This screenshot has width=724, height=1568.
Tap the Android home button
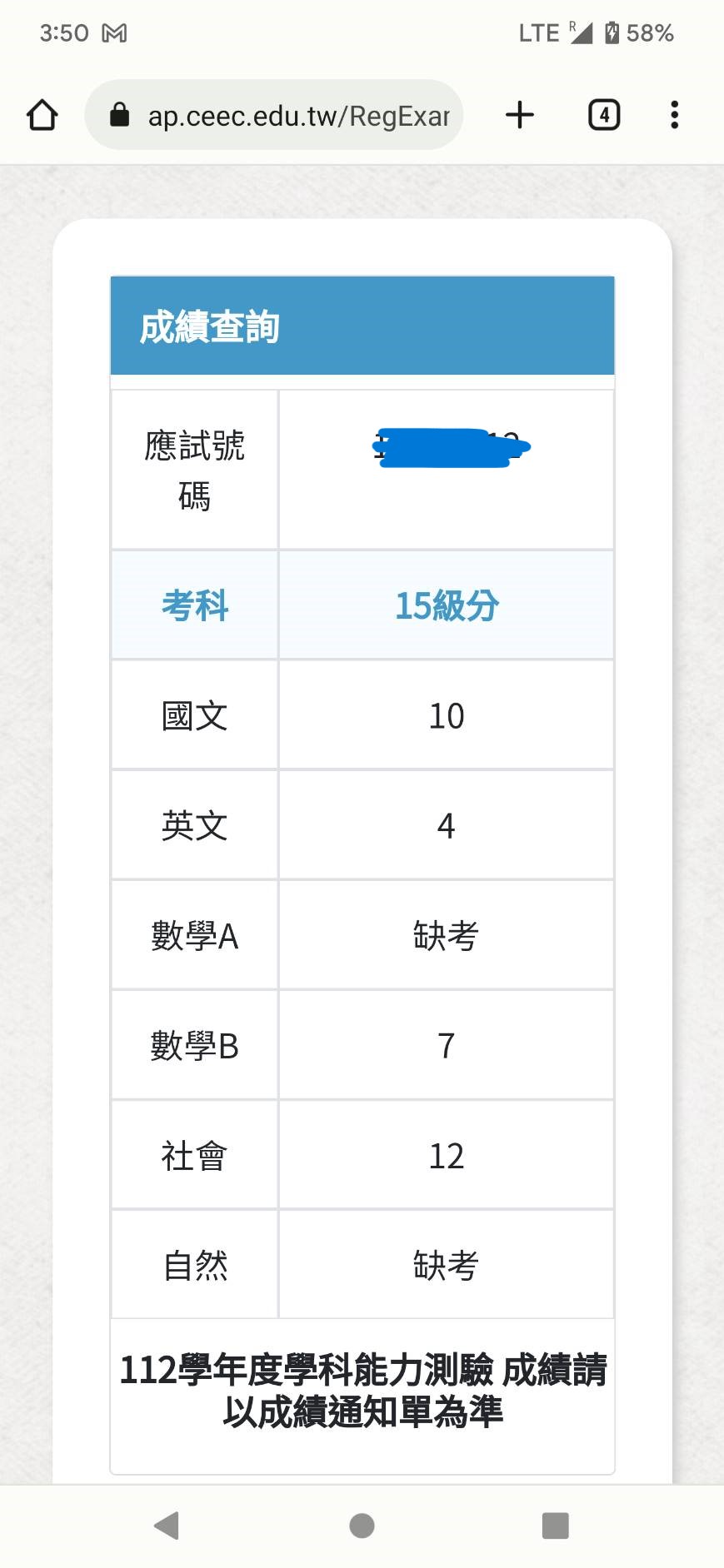(362, 1525)
